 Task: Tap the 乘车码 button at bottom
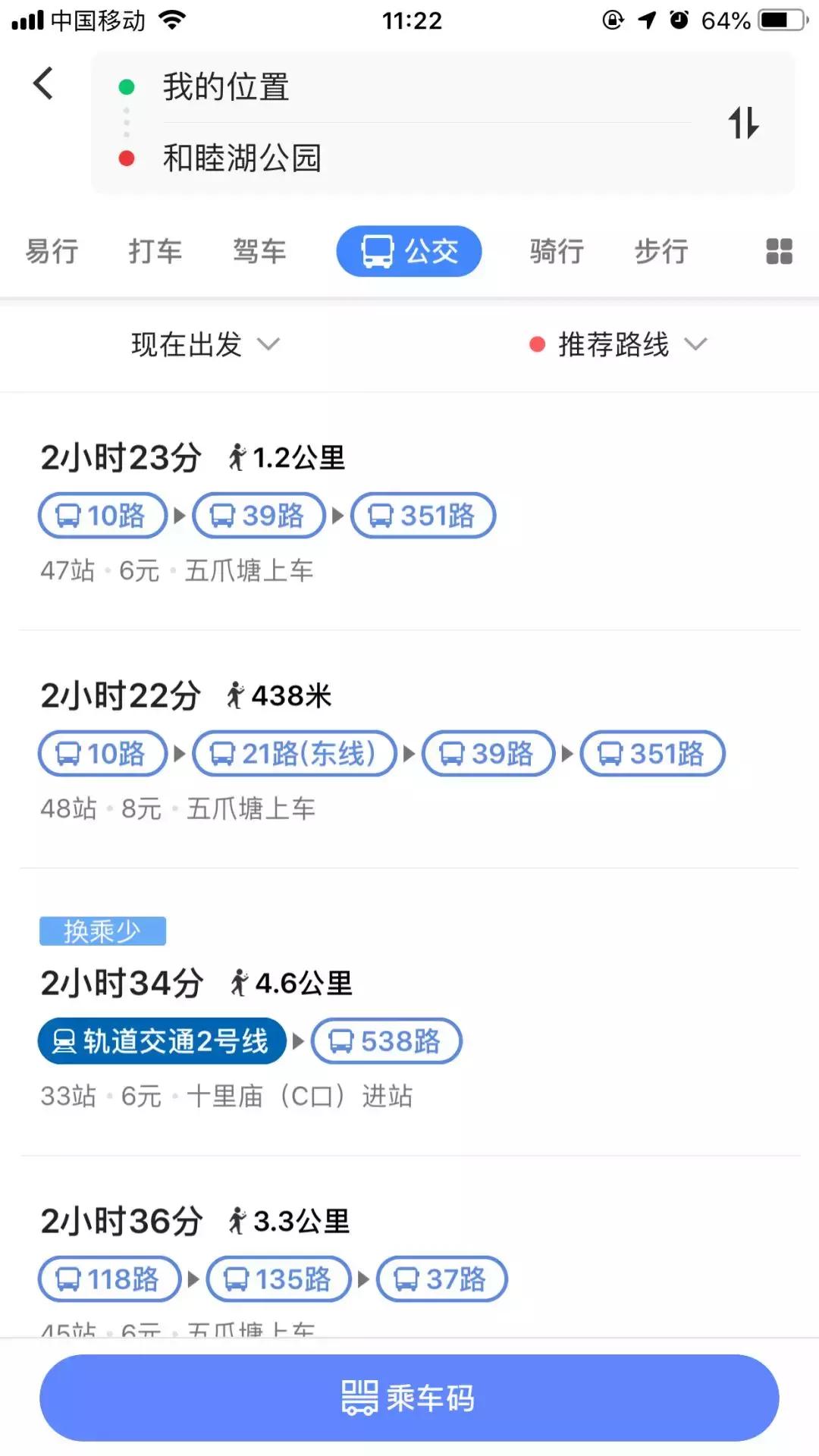point(409,1399)
